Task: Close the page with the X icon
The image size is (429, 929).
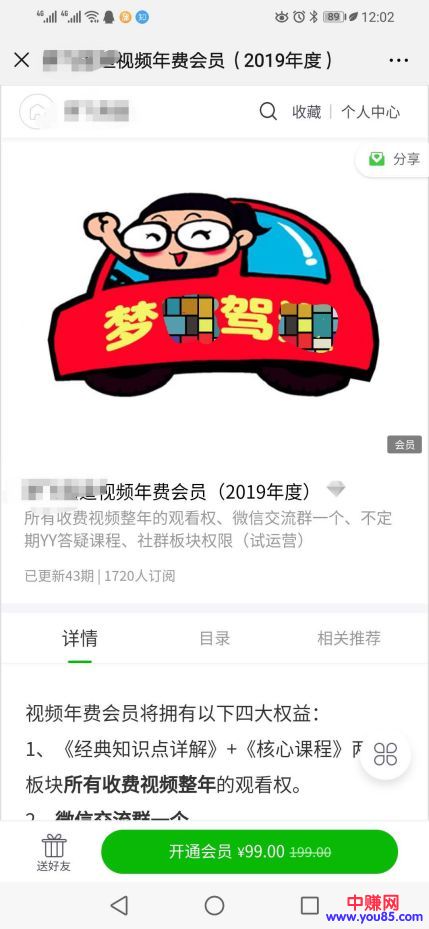Action: 21,60
